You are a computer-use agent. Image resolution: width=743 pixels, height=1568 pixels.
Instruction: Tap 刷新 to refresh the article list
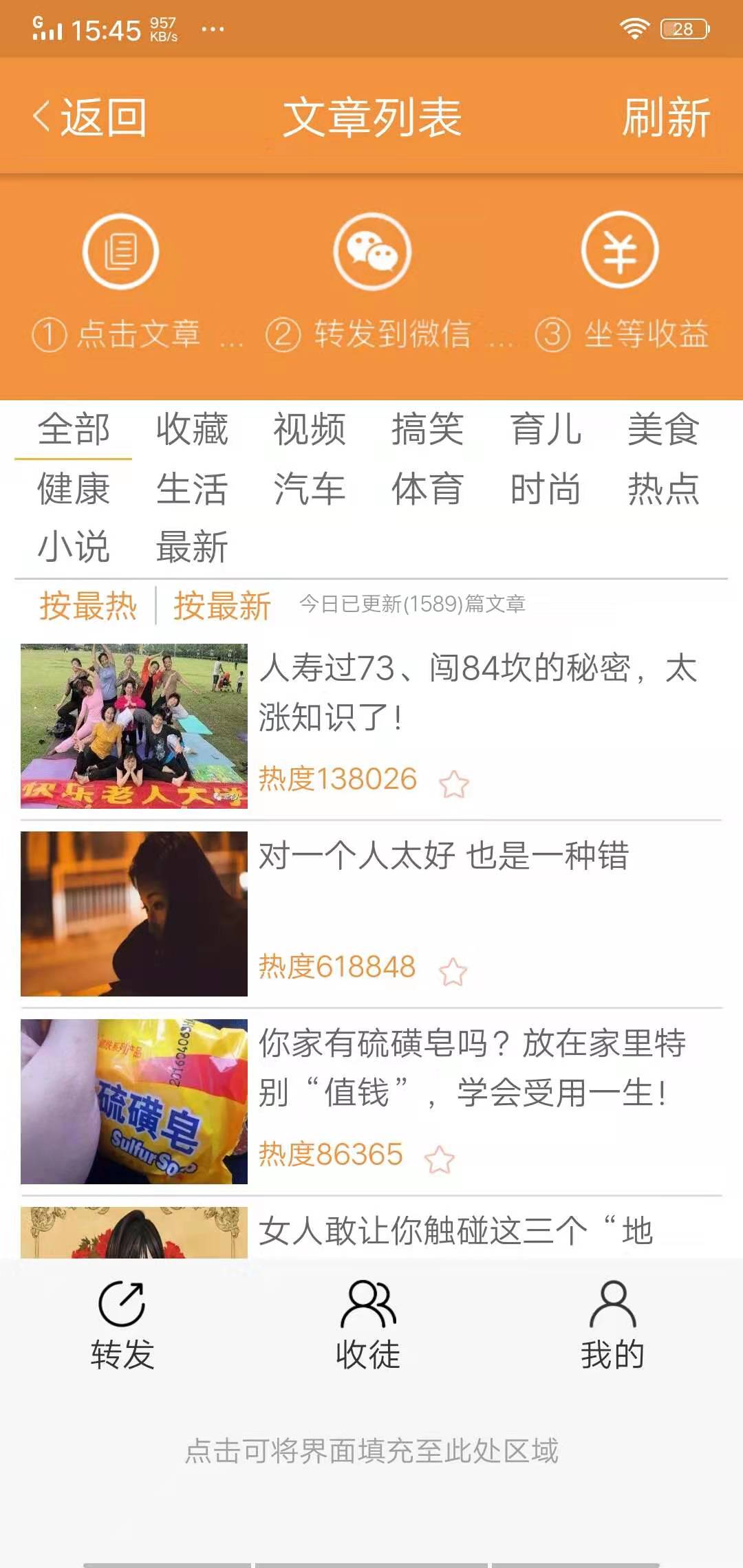pos(666,117)
